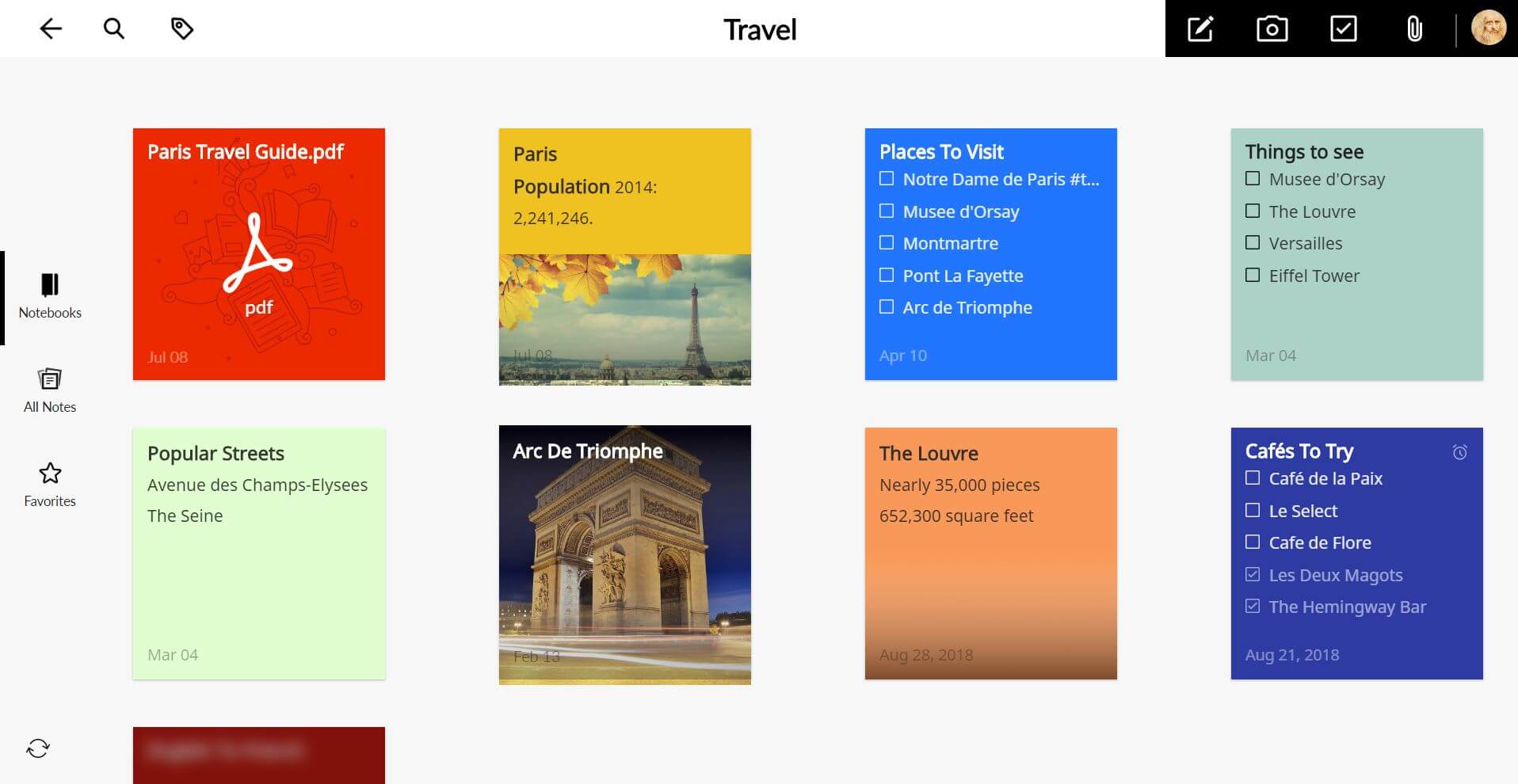Open the Popular Streets note
1518x784 pixels.
click(x=259, y=554)
